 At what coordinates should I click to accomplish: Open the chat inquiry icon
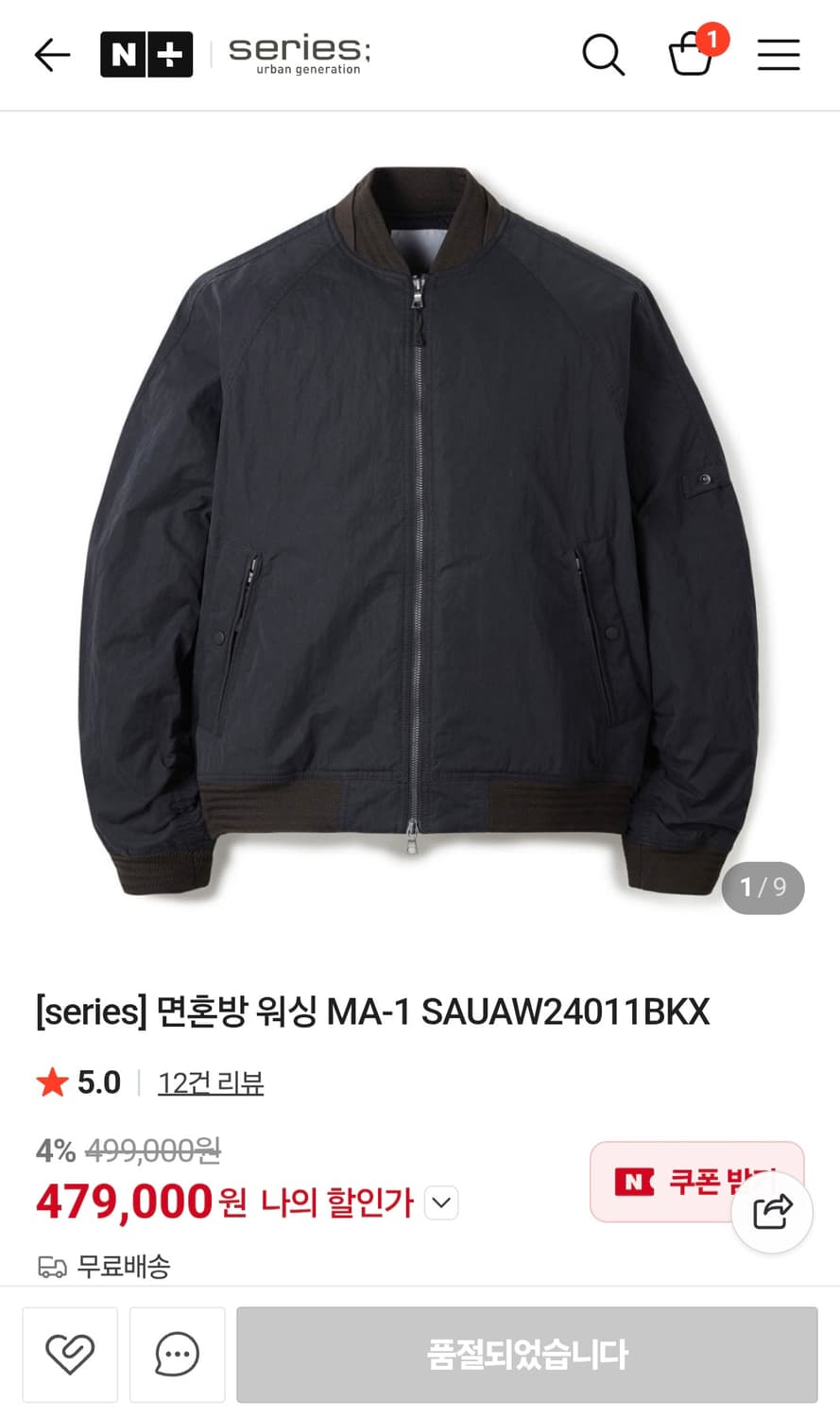pyautogui.click(x=178, y=1355)
